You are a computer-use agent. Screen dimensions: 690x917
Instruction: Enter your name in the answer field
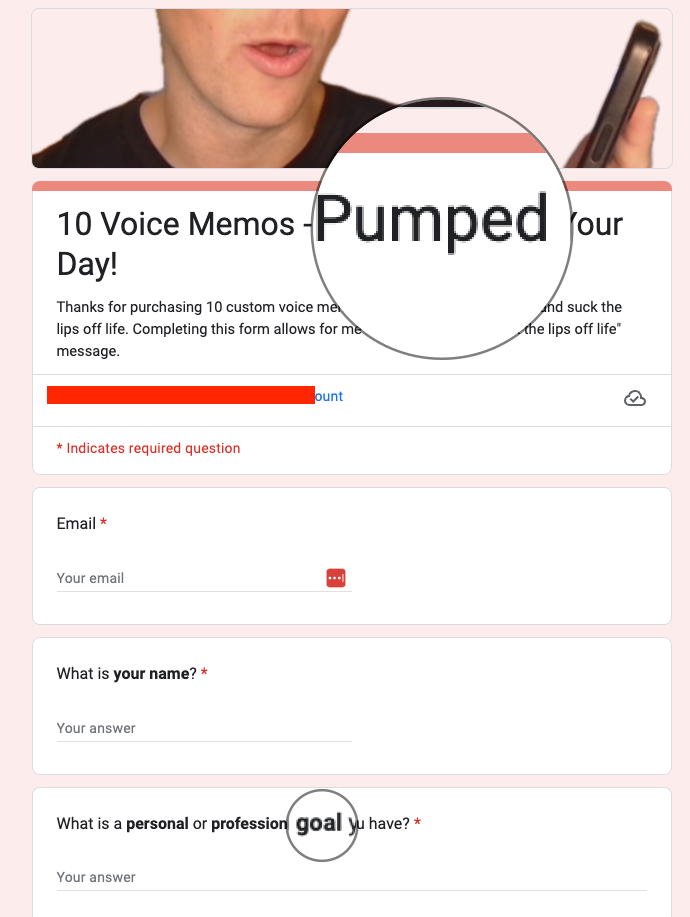pyautogui.click(x=204, y=728)
